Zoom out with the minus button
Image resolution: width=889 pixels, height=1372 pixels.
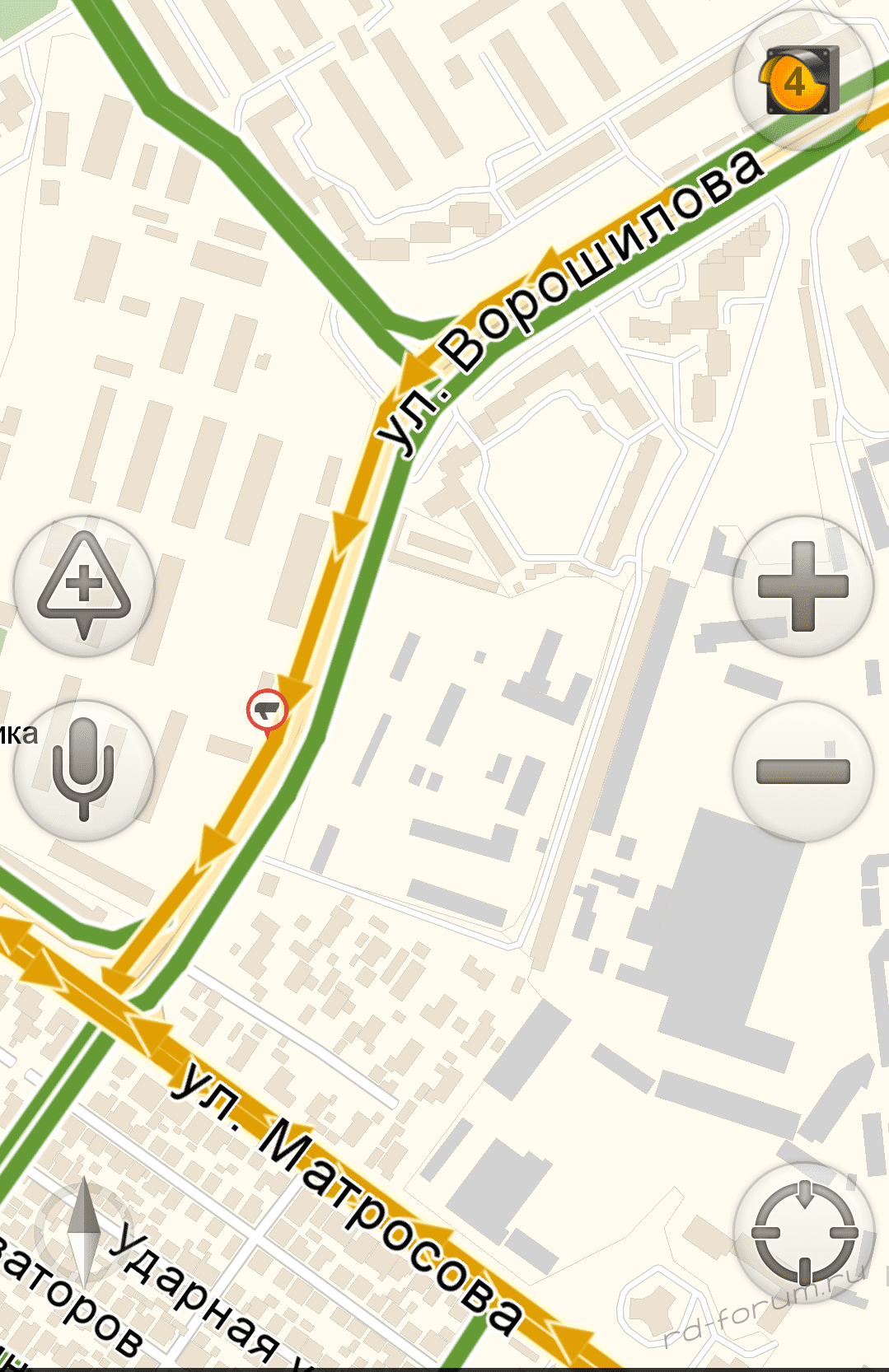click(x=802, y=771)
